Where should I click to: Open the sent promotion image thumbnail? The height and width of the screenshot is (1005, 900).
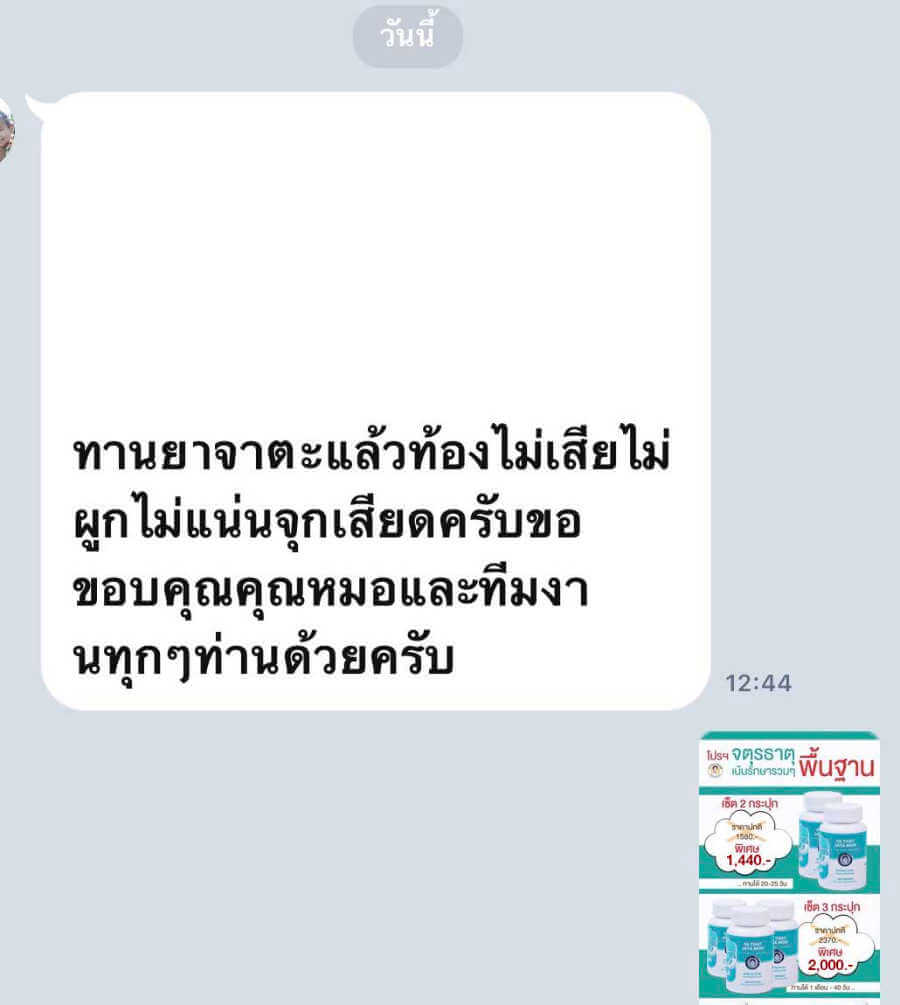pyautogui.click(x=789, y=866)
